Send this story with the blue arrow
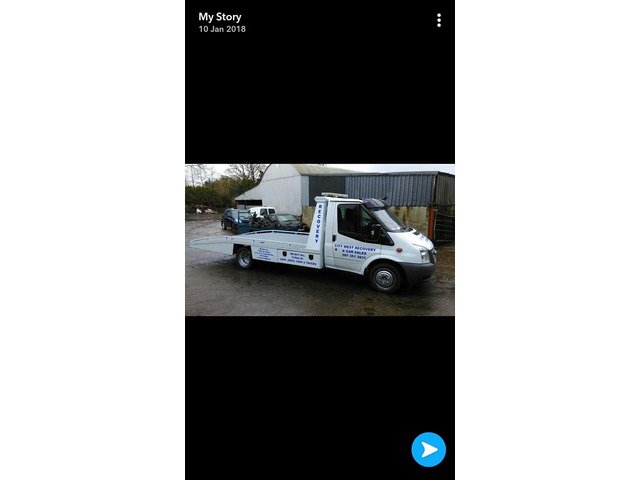The height and width of the screenshot is (480, 640). (428, 449)
